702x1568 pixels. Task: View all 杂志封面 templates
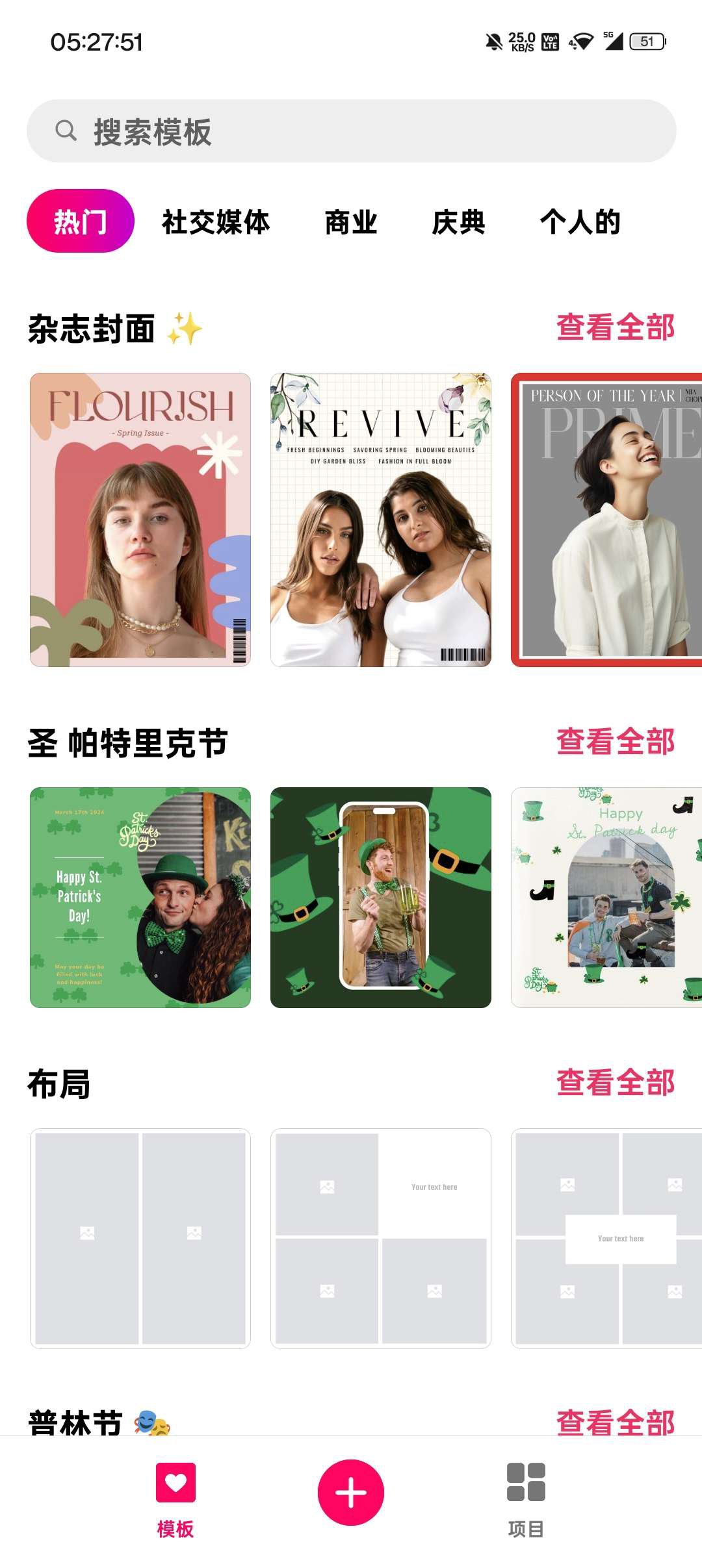click(615, 327)
